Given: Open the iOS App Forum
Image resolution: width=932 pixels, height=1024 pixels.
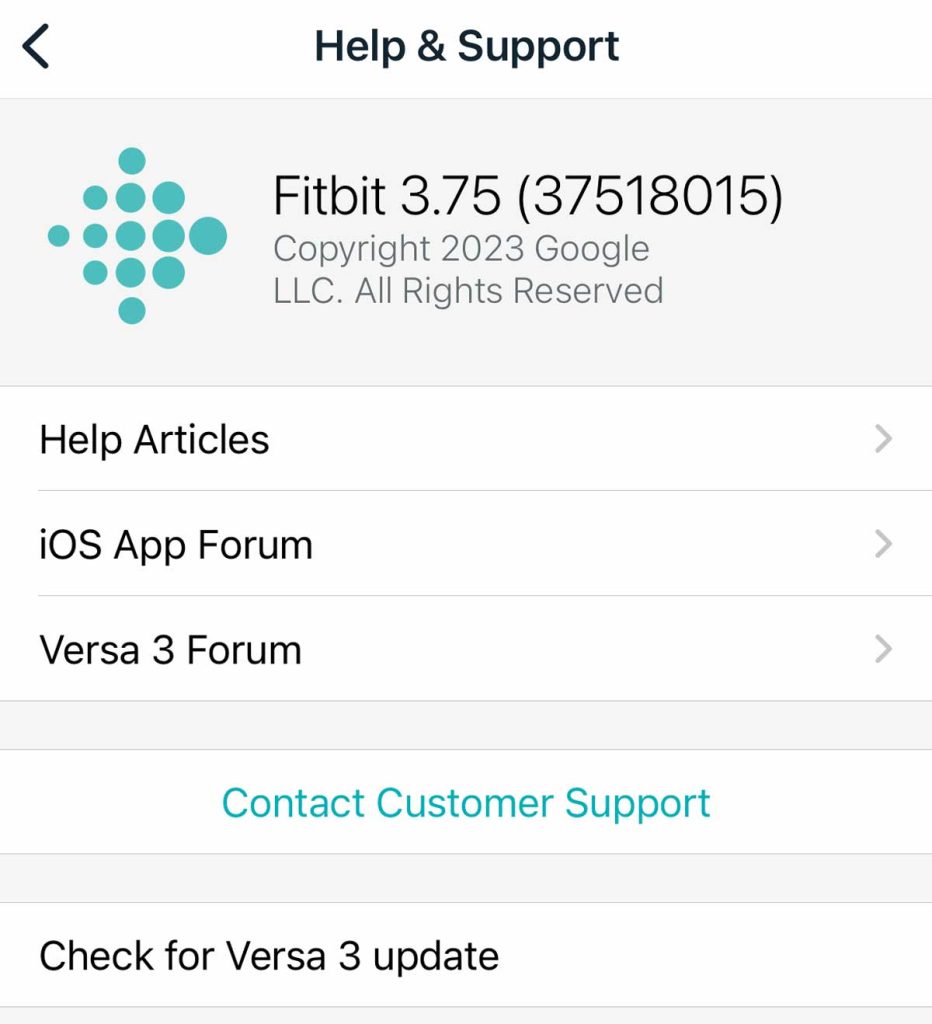Looking at the screenshot, I should pyautogui.click(x=465, y=545).
